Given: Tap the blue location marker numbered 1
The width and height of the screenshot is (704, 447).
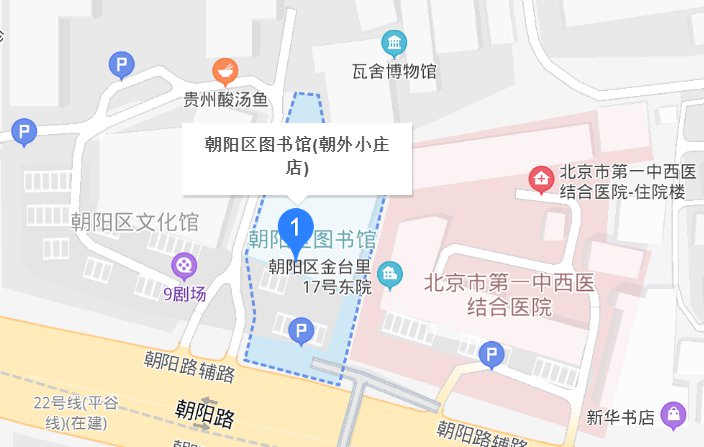Looking at the screenshot, I should point(295,228).
